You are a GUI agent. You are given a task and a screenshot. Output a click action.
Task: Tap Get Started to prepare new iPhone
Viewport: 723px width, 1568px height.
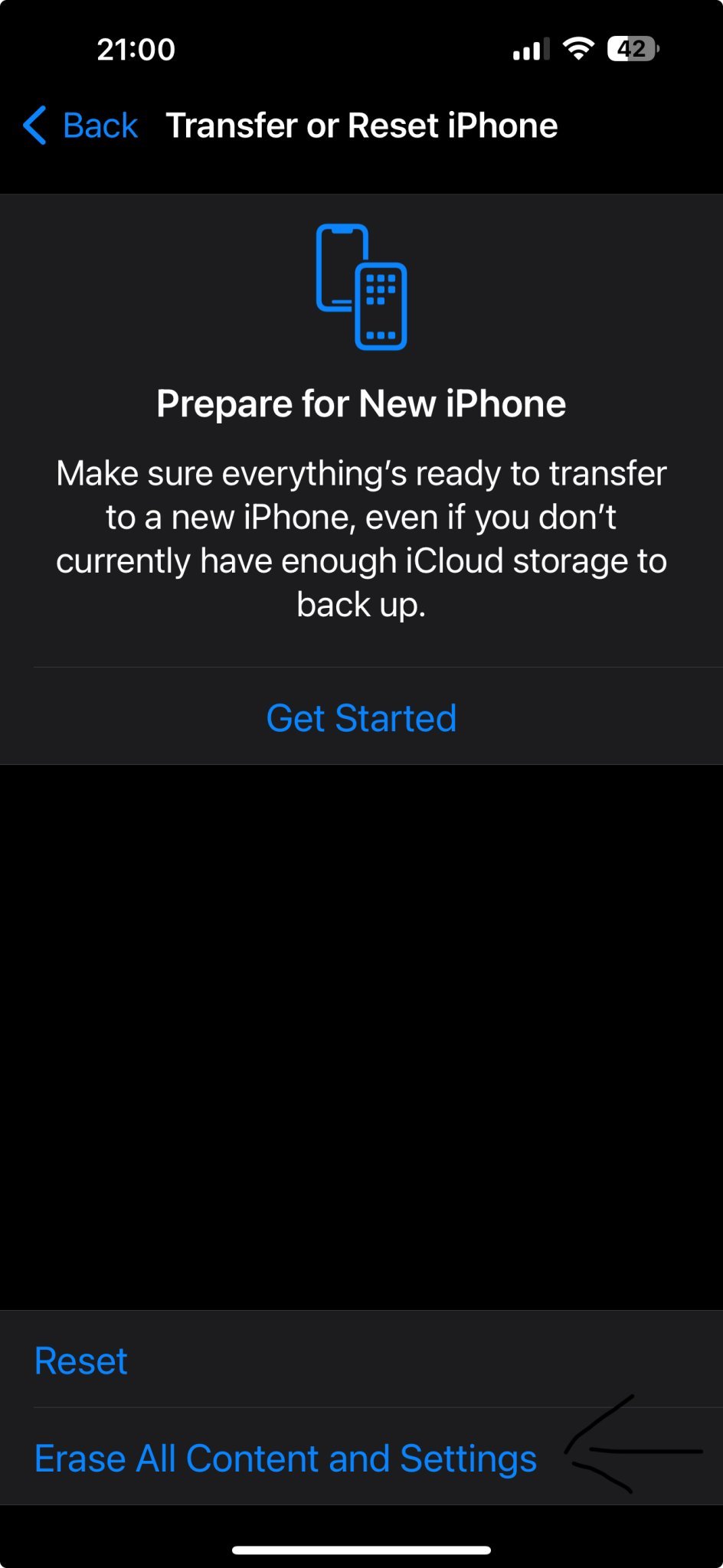[361, 718]
